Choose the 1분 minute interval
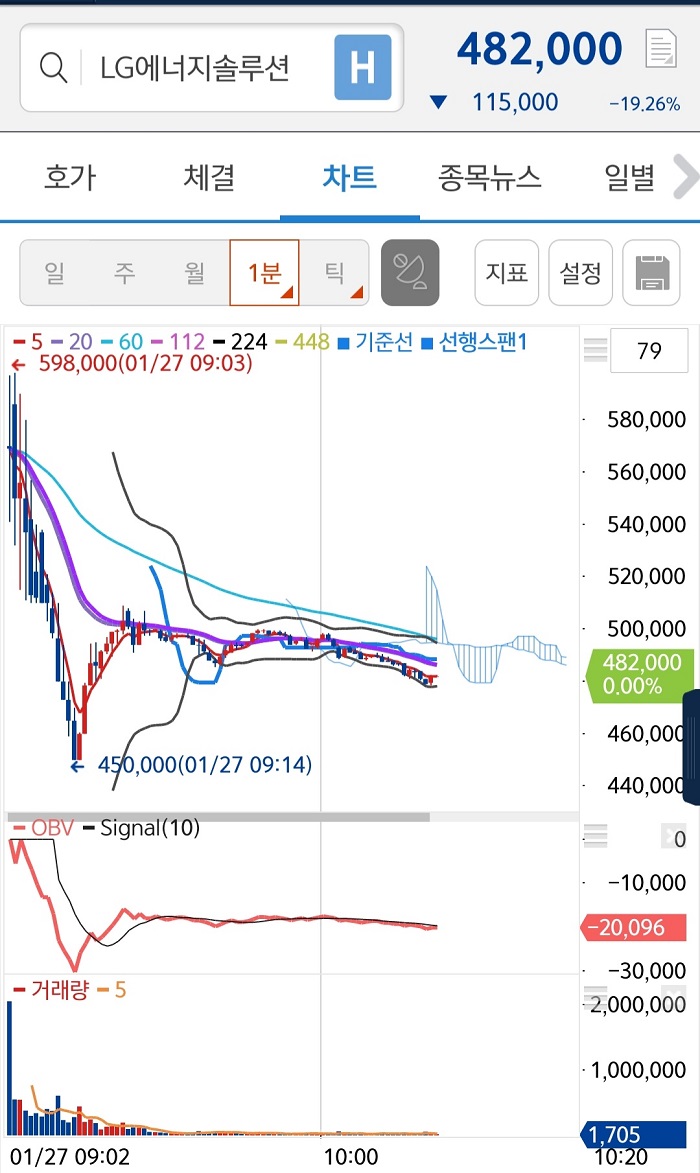 [x=264, y=272]
